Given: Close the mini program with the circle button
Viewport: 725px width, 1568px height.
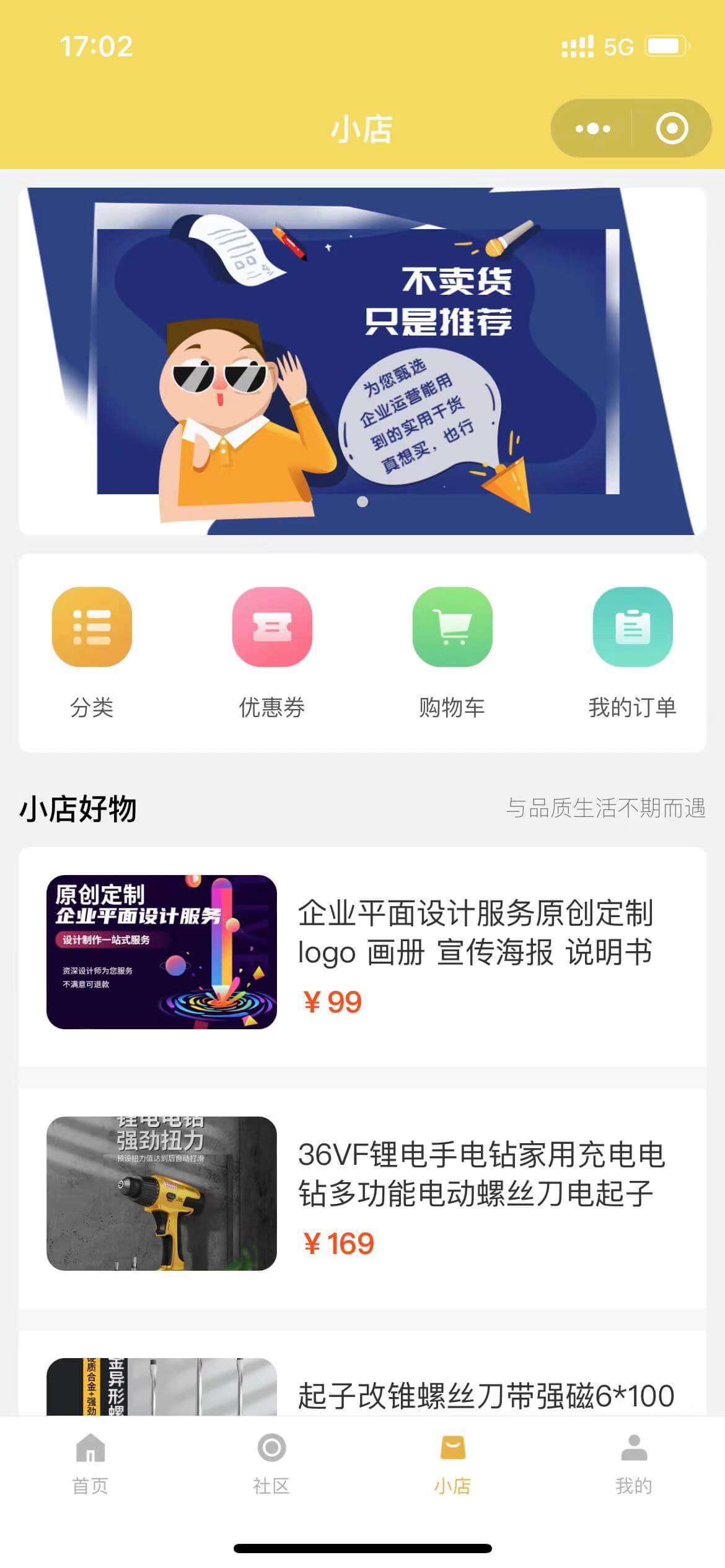Looking at the screenshot, I should 672,129.
